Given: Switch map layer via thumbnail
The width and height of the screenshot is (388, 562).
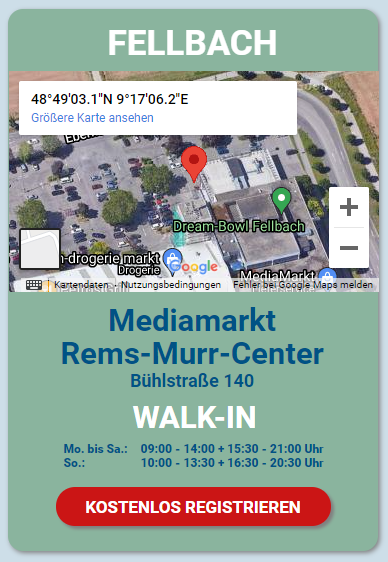Looking at the screenshot, I should [40, 249].
